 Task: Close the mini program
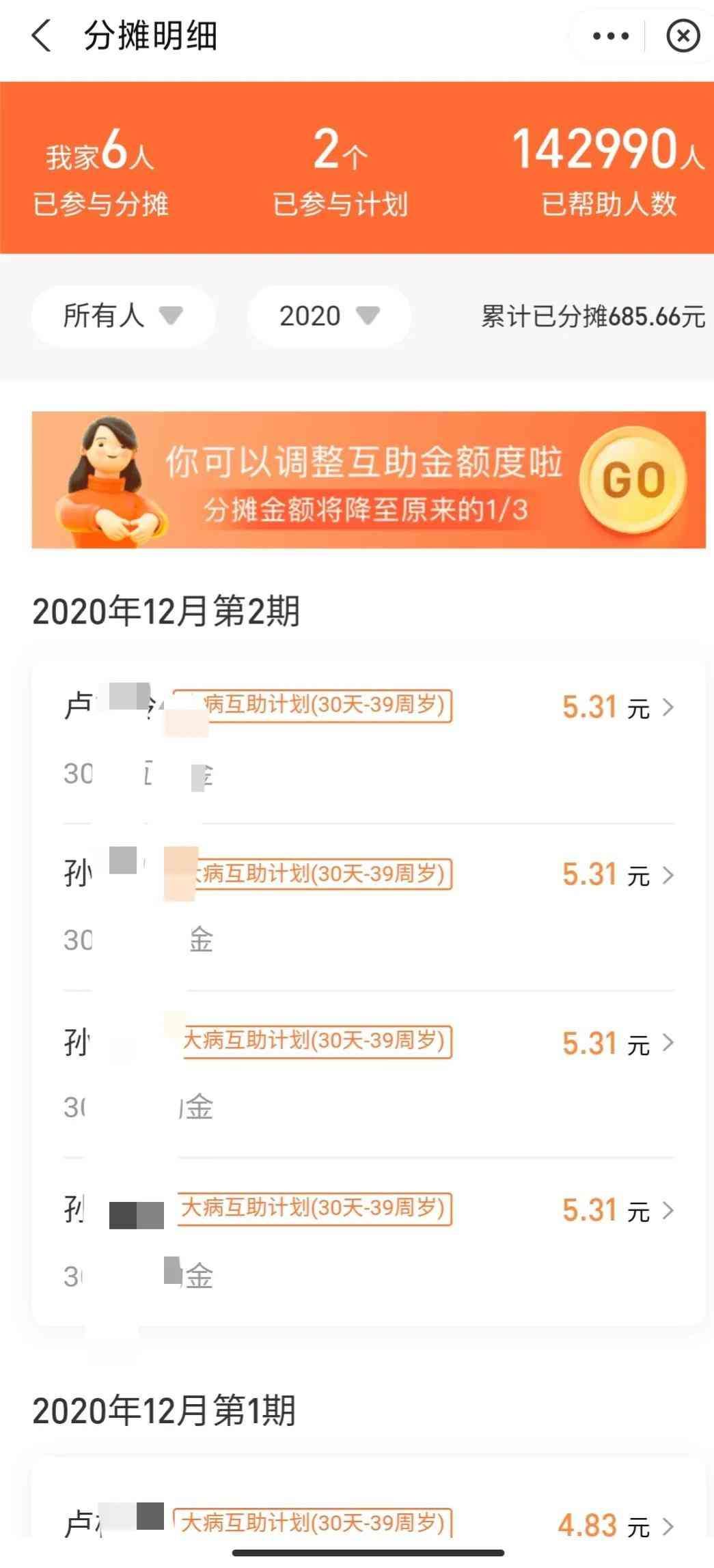pos(683,36)
